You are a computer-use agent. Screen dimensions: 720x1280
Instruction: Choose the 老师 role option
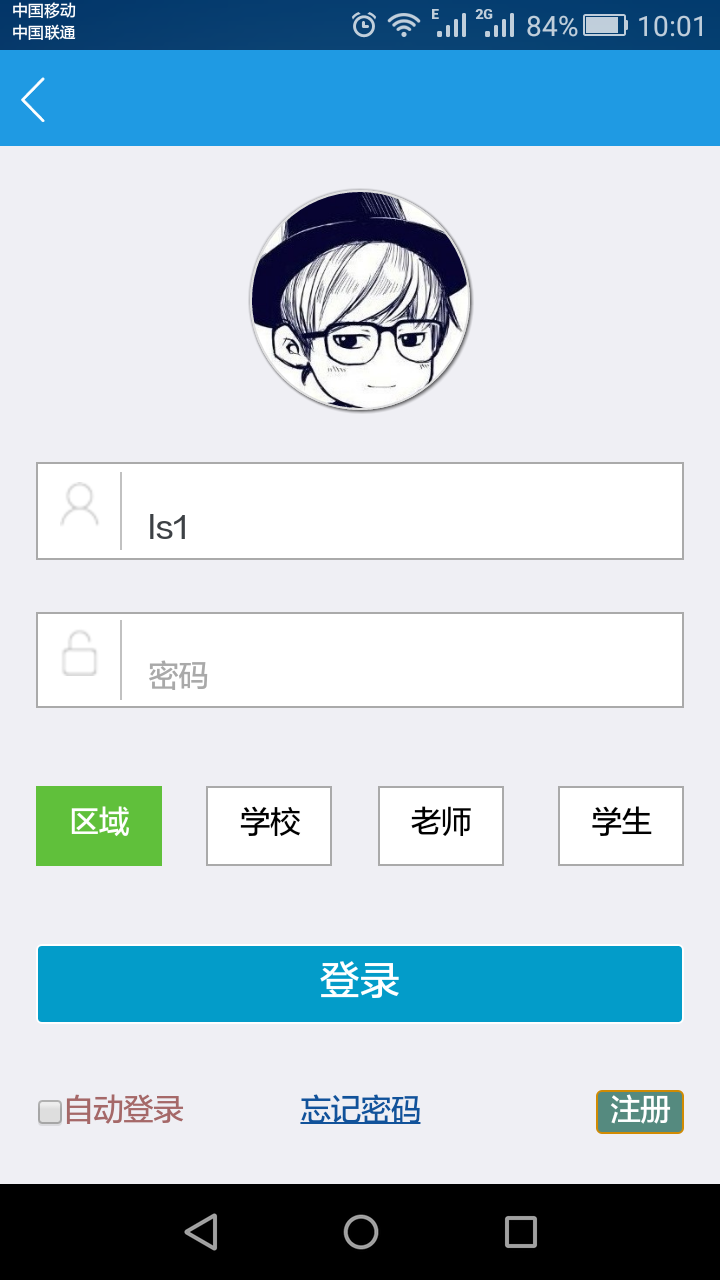tap(441, 826)
